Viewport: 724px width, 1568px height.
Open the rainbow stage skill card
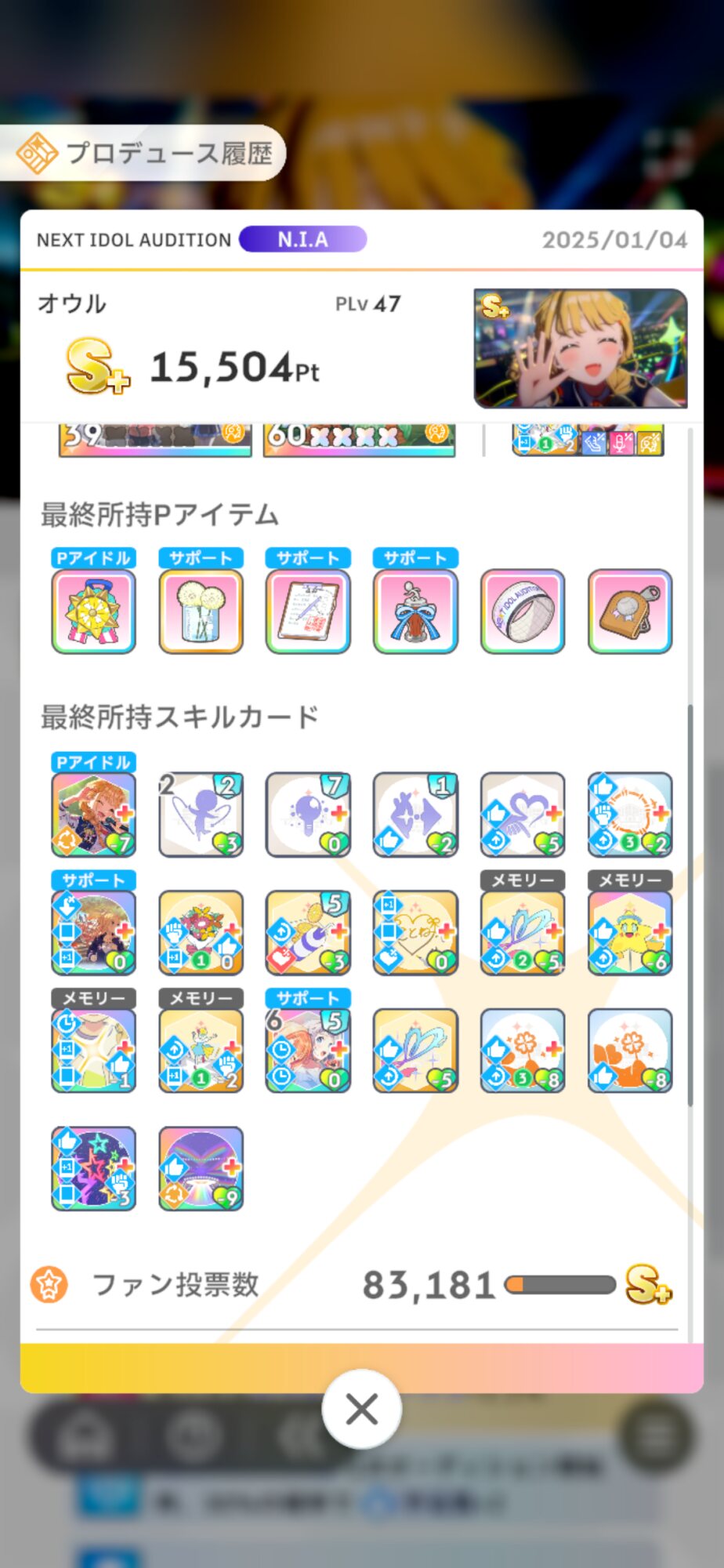(201, 1168)
